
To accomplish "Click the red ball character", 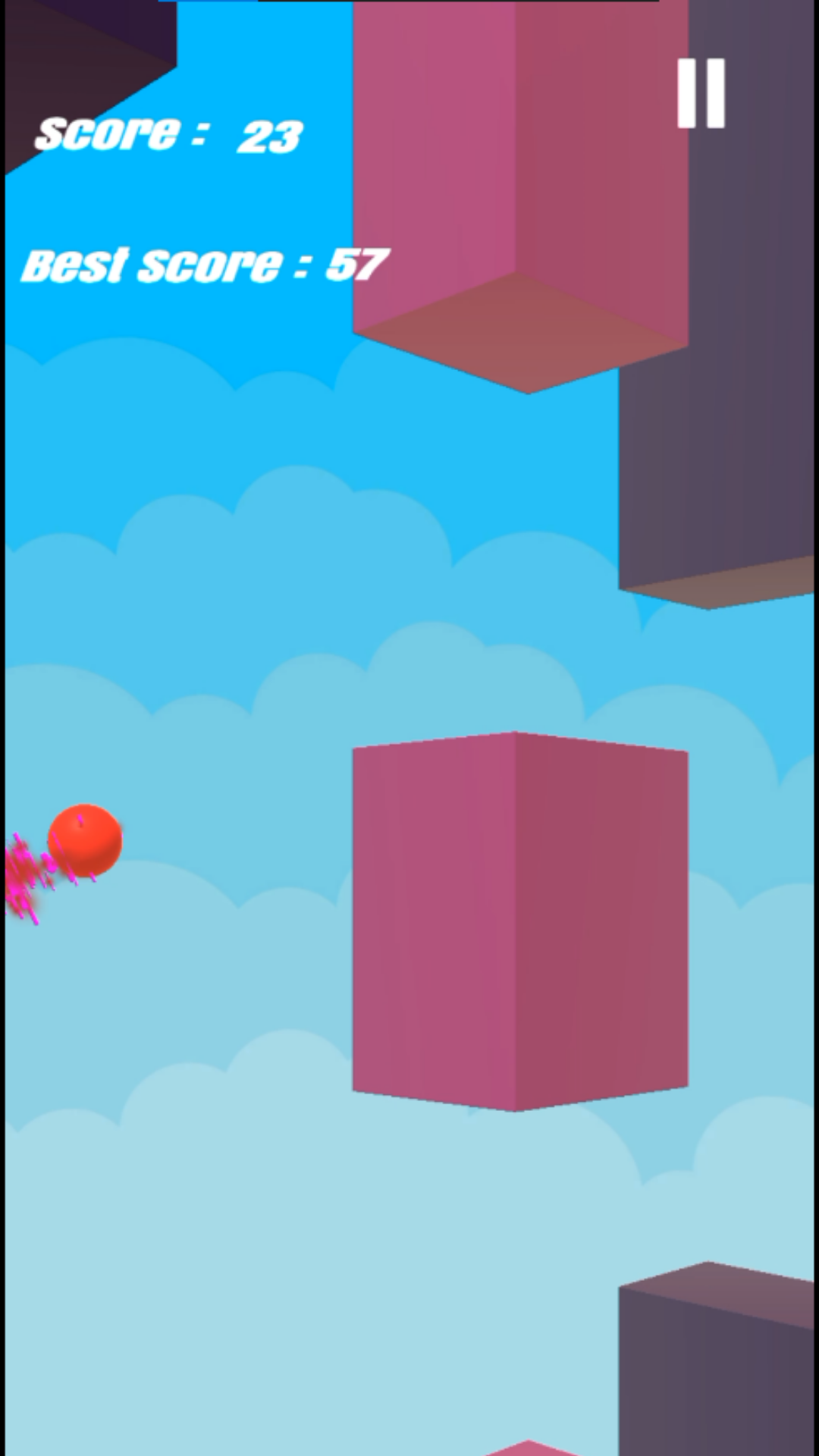I will pos(85,842).
